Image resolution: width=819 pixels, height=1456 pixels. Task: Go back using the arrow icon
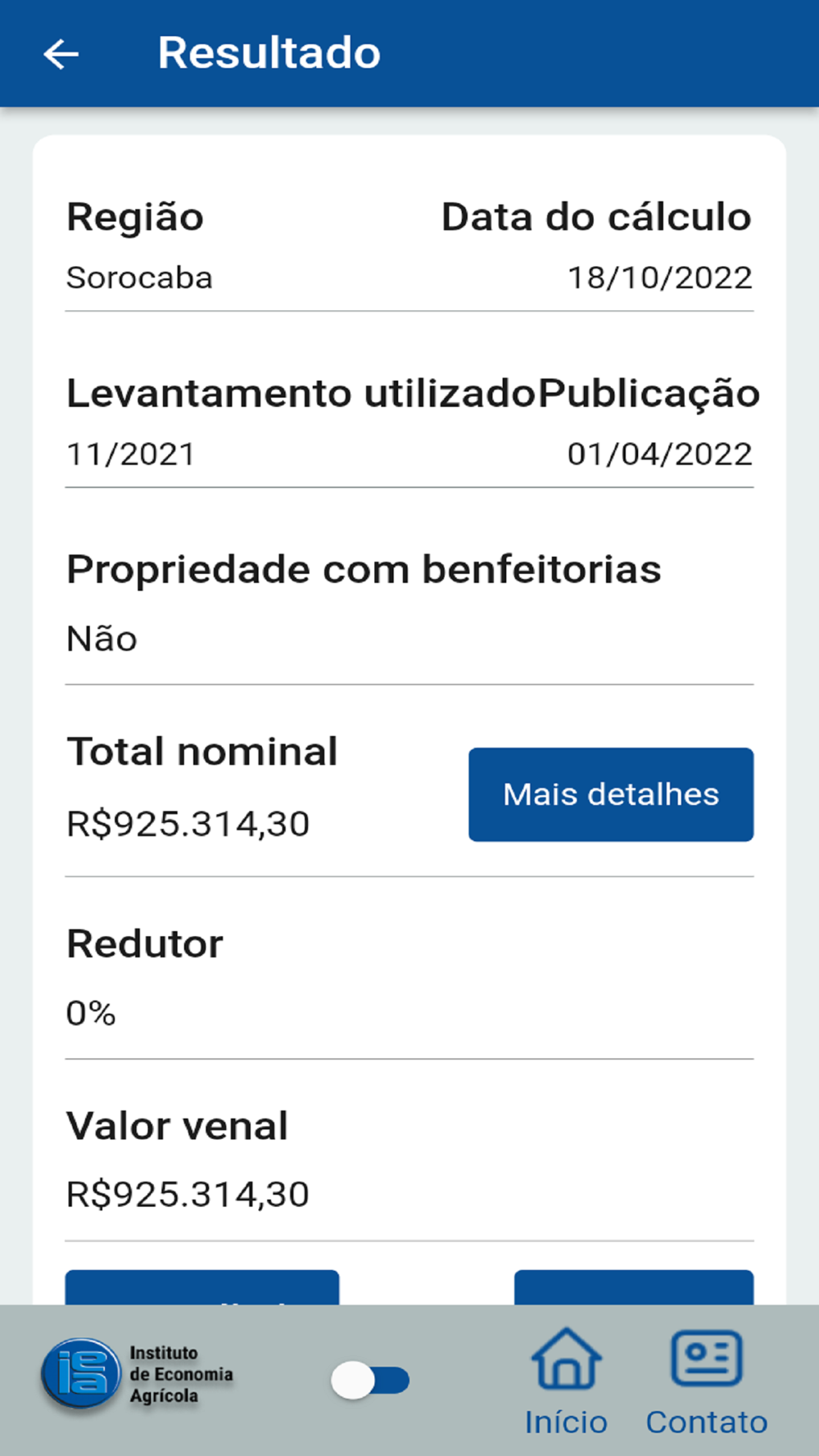click(61, 54)
